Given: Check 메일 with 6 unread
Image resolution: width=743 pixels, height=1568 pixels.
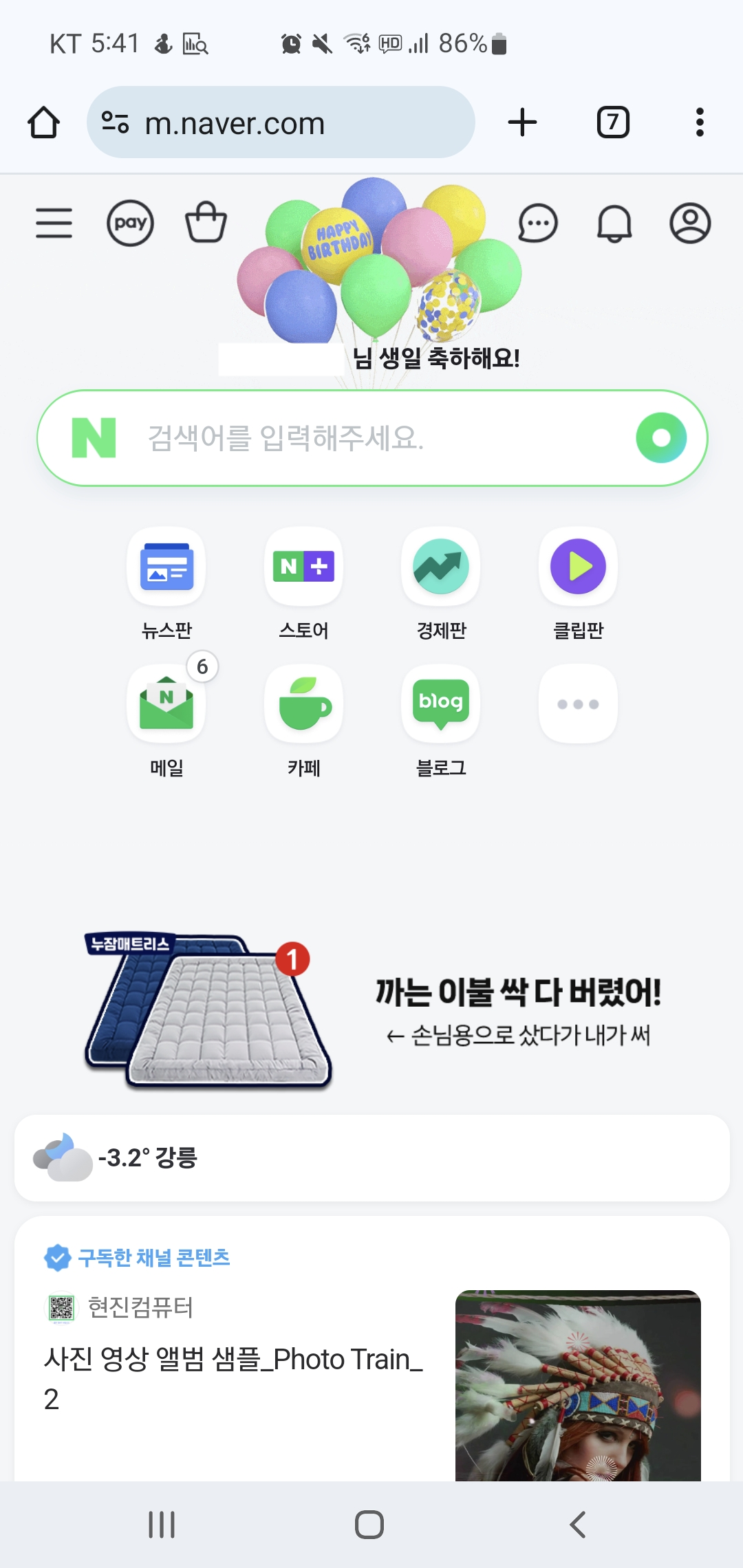Looking at the screenshot, I should (166, 706).
